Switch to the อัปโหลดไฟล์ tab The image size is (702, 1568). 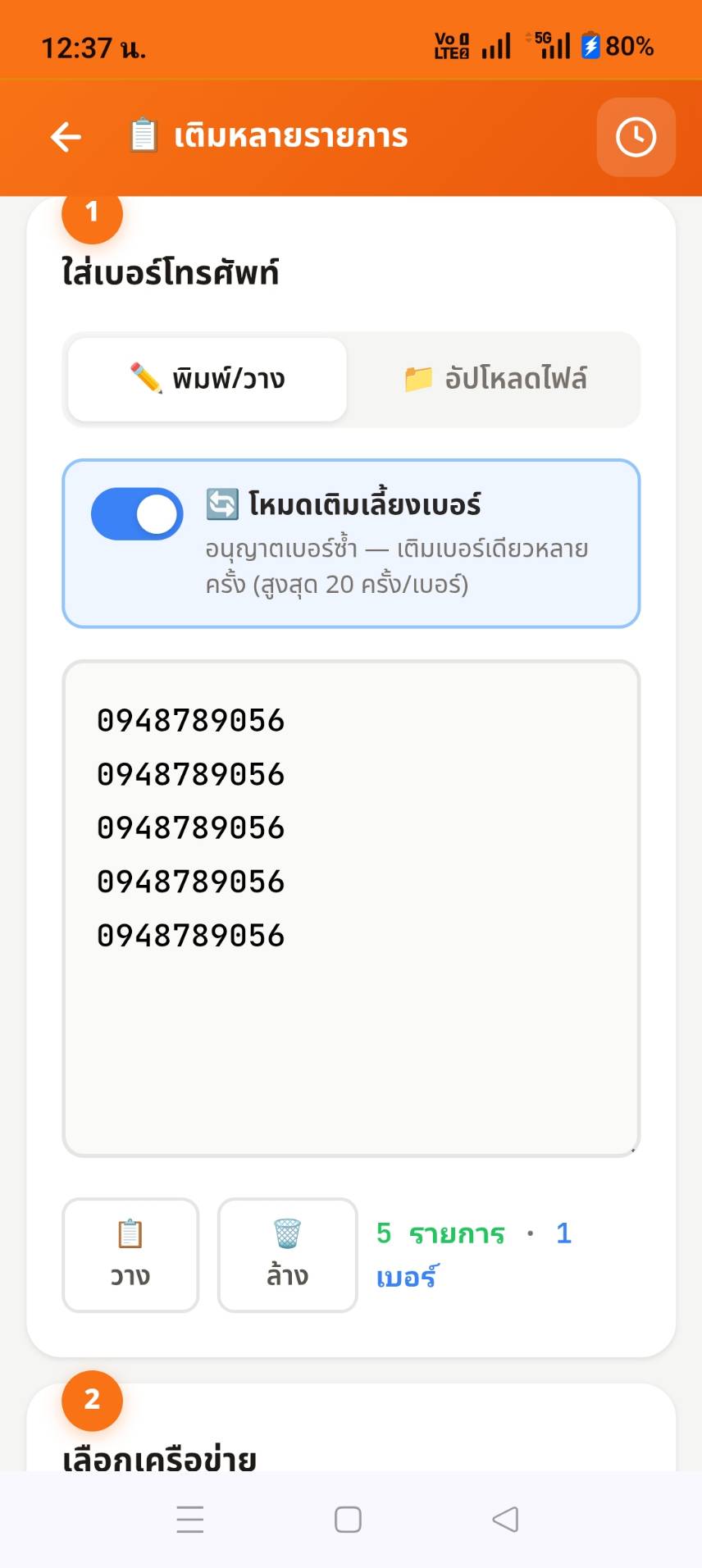pyautogui.click(x=495, y=378)
